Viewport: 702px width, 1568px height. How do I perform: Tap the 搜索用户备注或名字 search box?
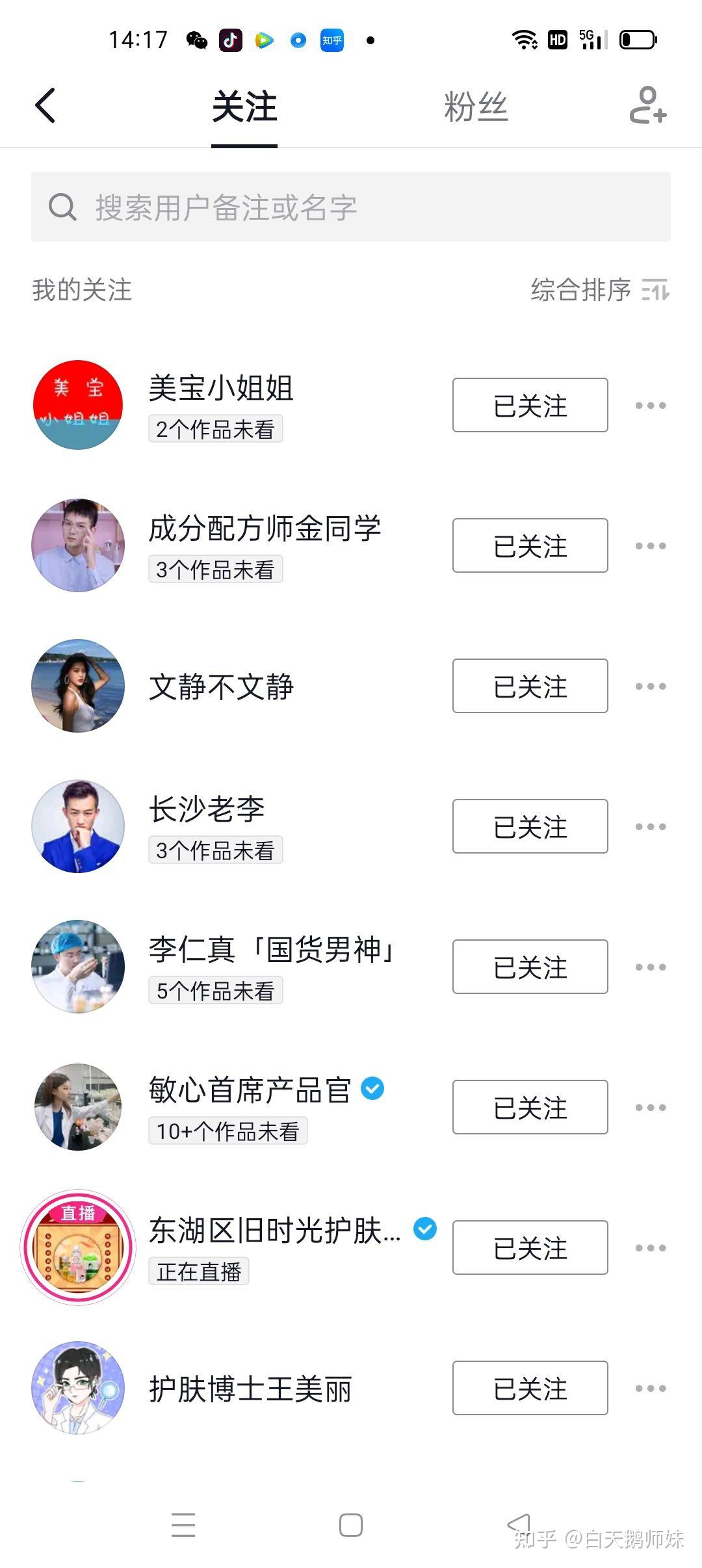[351, 207]
